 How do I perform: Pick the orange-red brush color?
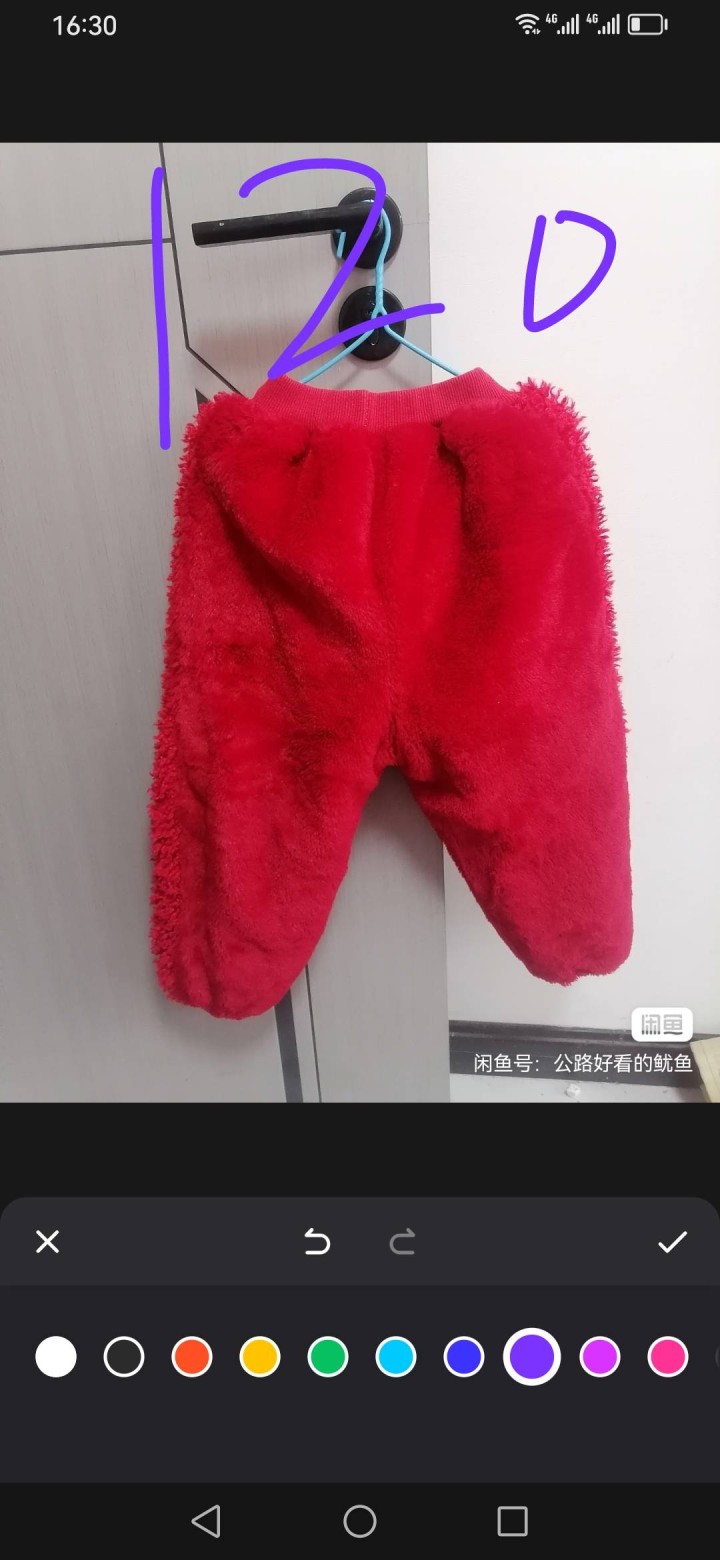(192, 1357)
